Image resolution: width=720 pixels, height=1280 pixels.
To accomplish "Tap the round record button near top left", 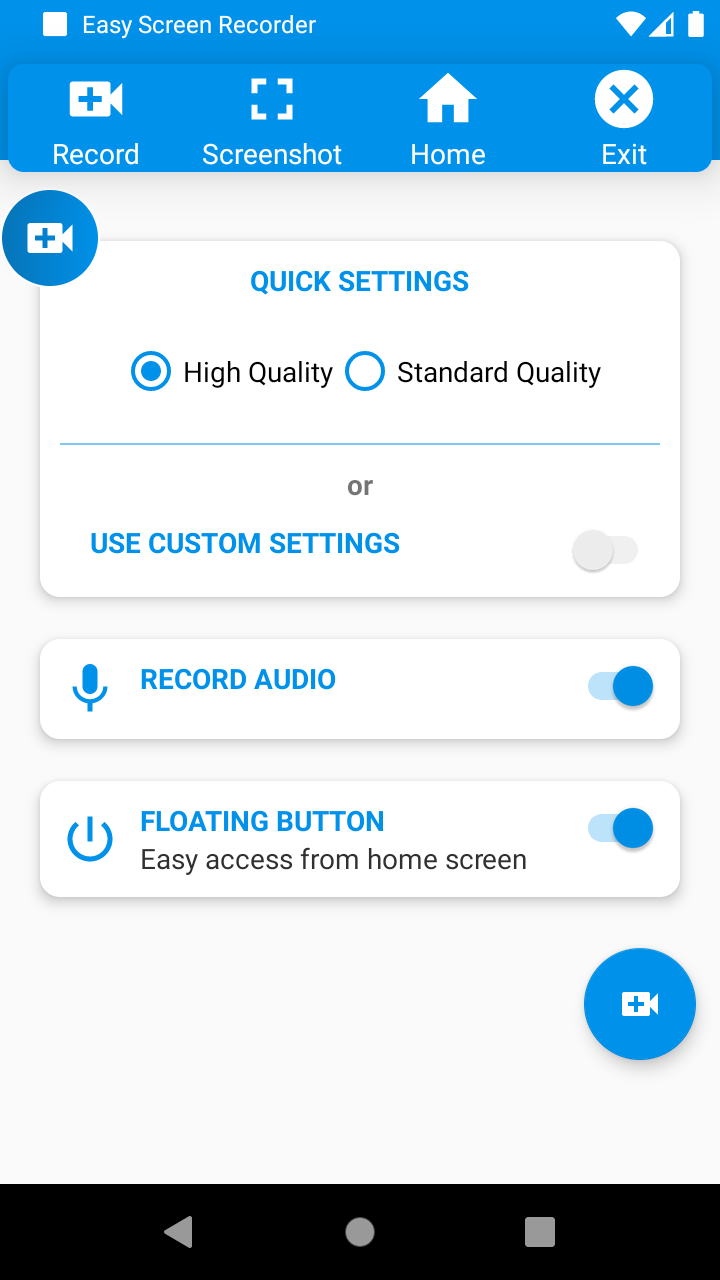I will [50, 238].
